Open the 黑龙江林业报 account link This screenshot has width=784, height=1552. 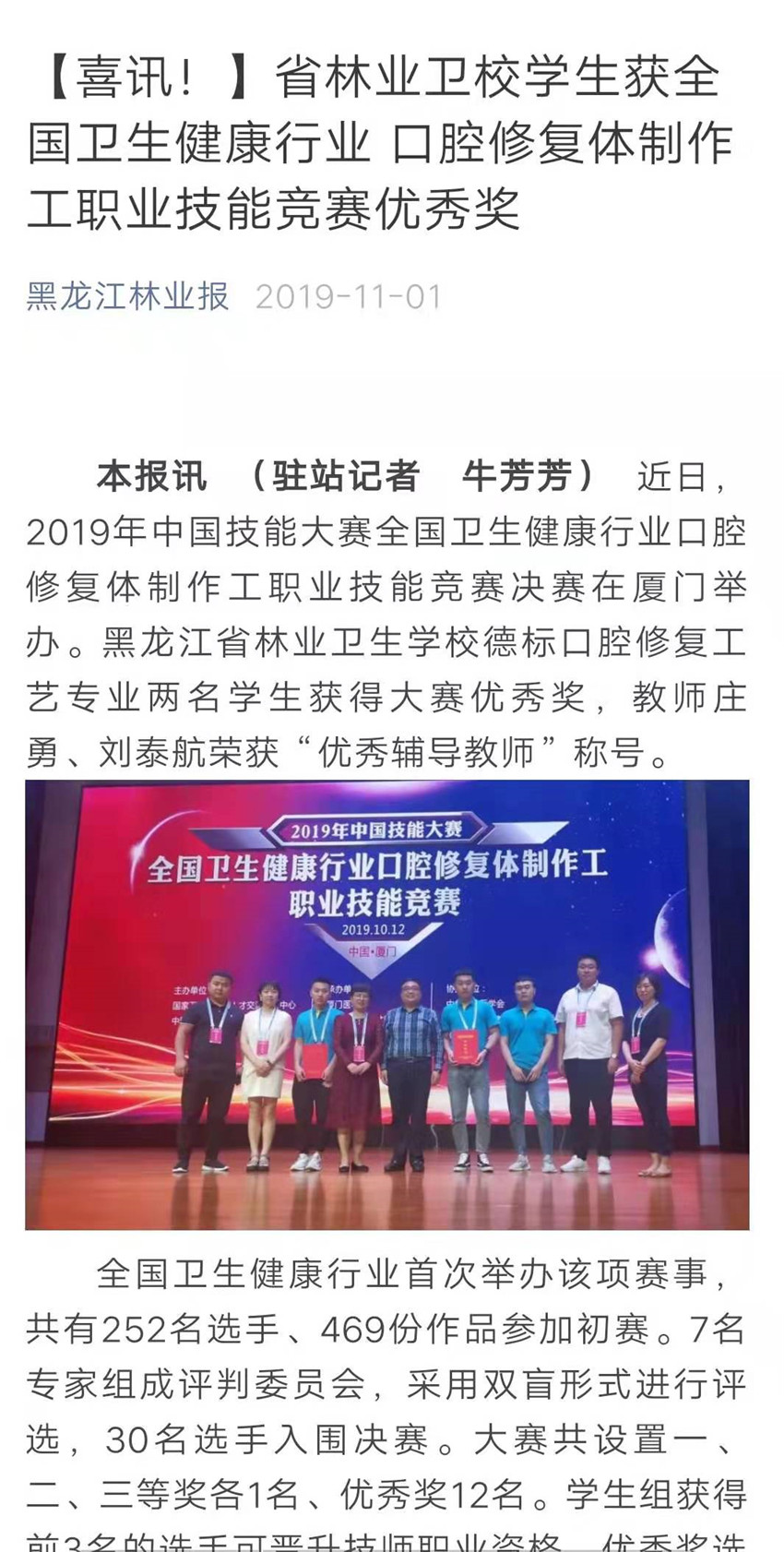coord(127,296)
